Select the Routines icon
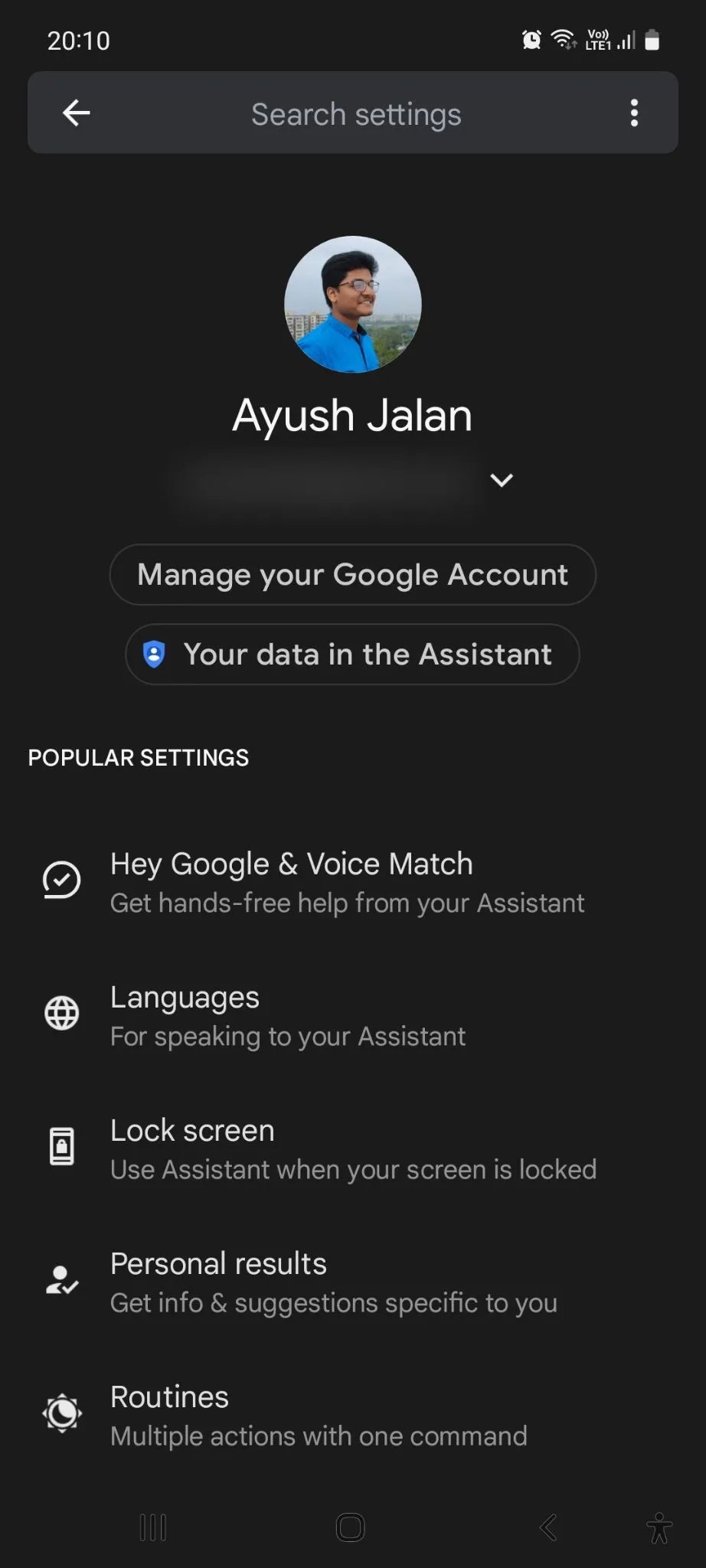Image resolution: width=706 pixels, height=1568 pixels. tap(61, 1413)
